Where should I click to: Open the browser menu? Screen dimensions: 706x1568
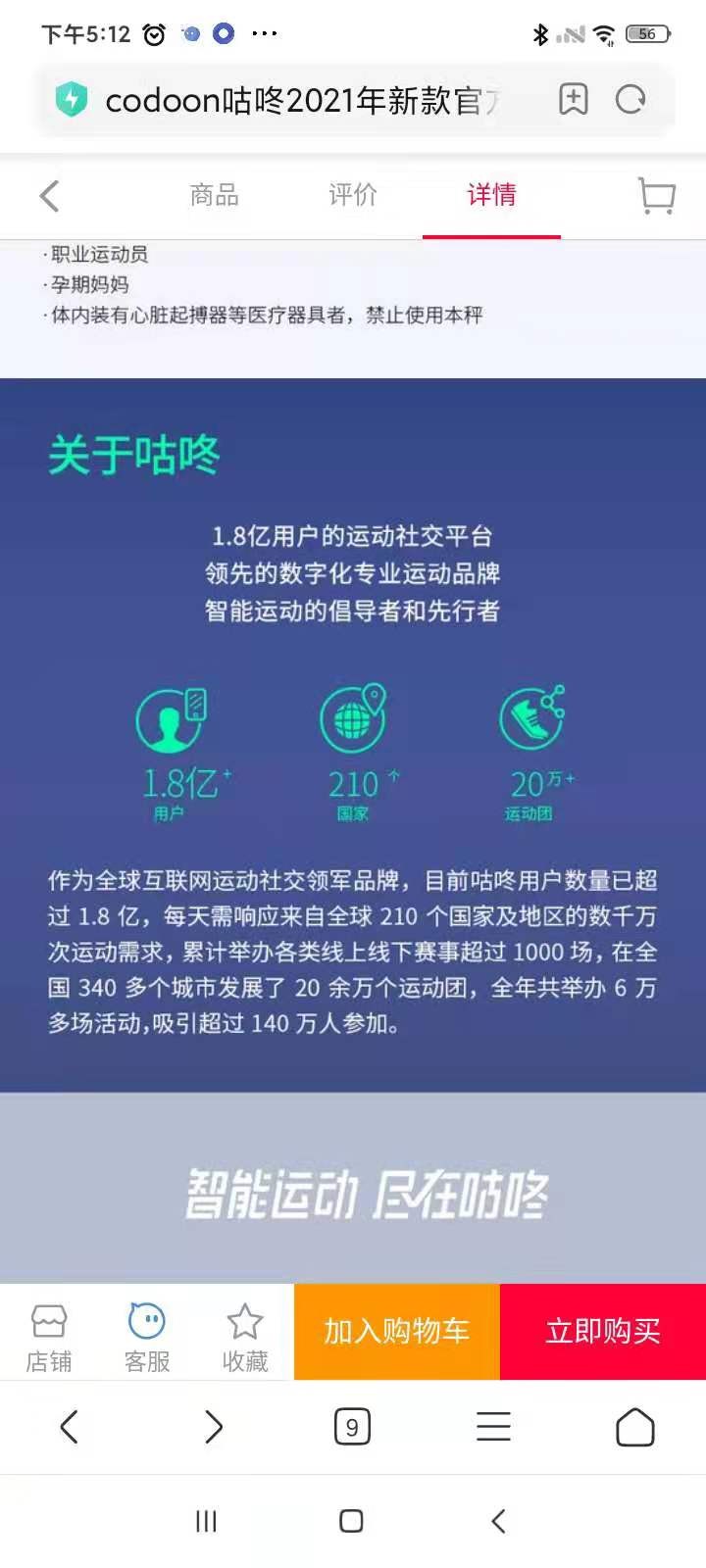pyautogui.click(x=493, y=1427)
